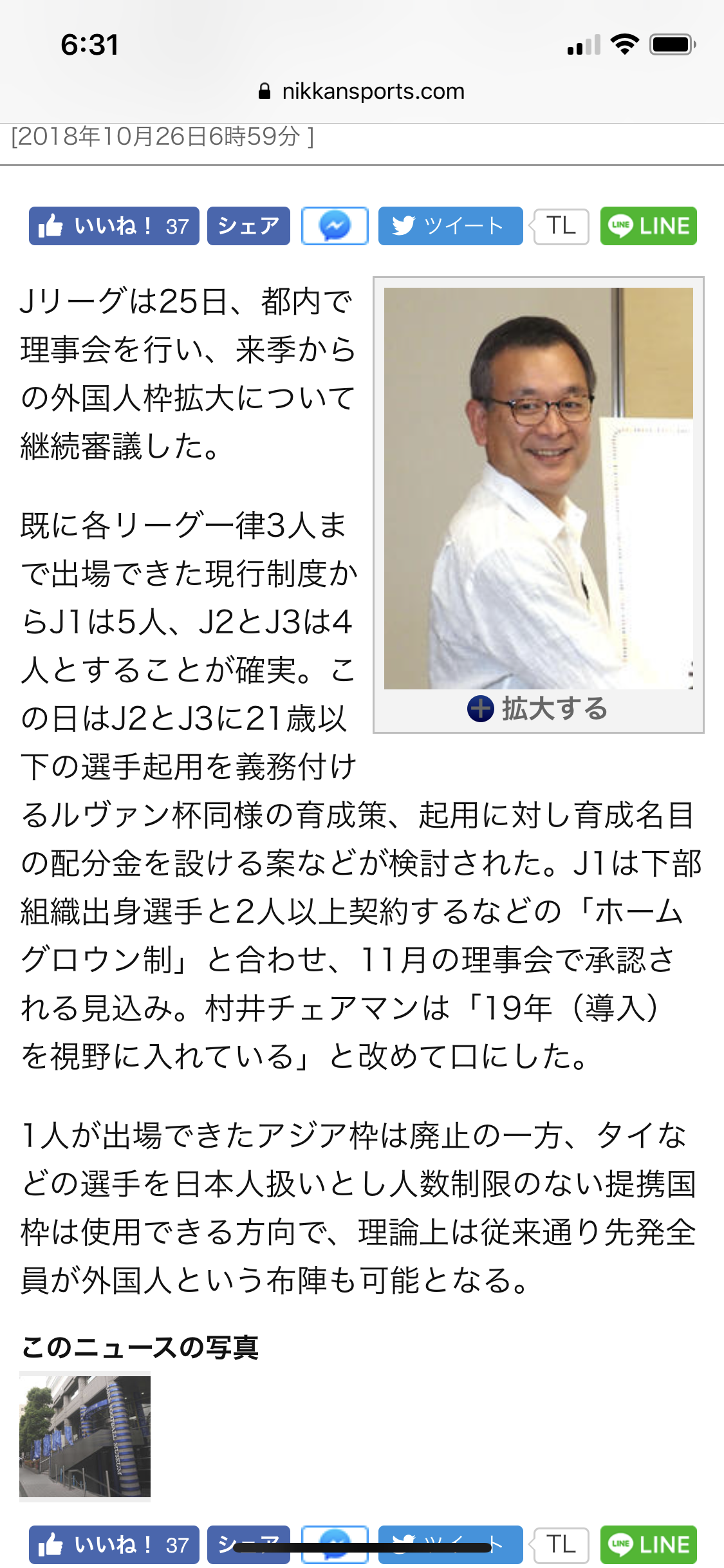Viewport: 724px width, 1568px height.
Task: Like the article with the いいね! button
Action: 114,226
